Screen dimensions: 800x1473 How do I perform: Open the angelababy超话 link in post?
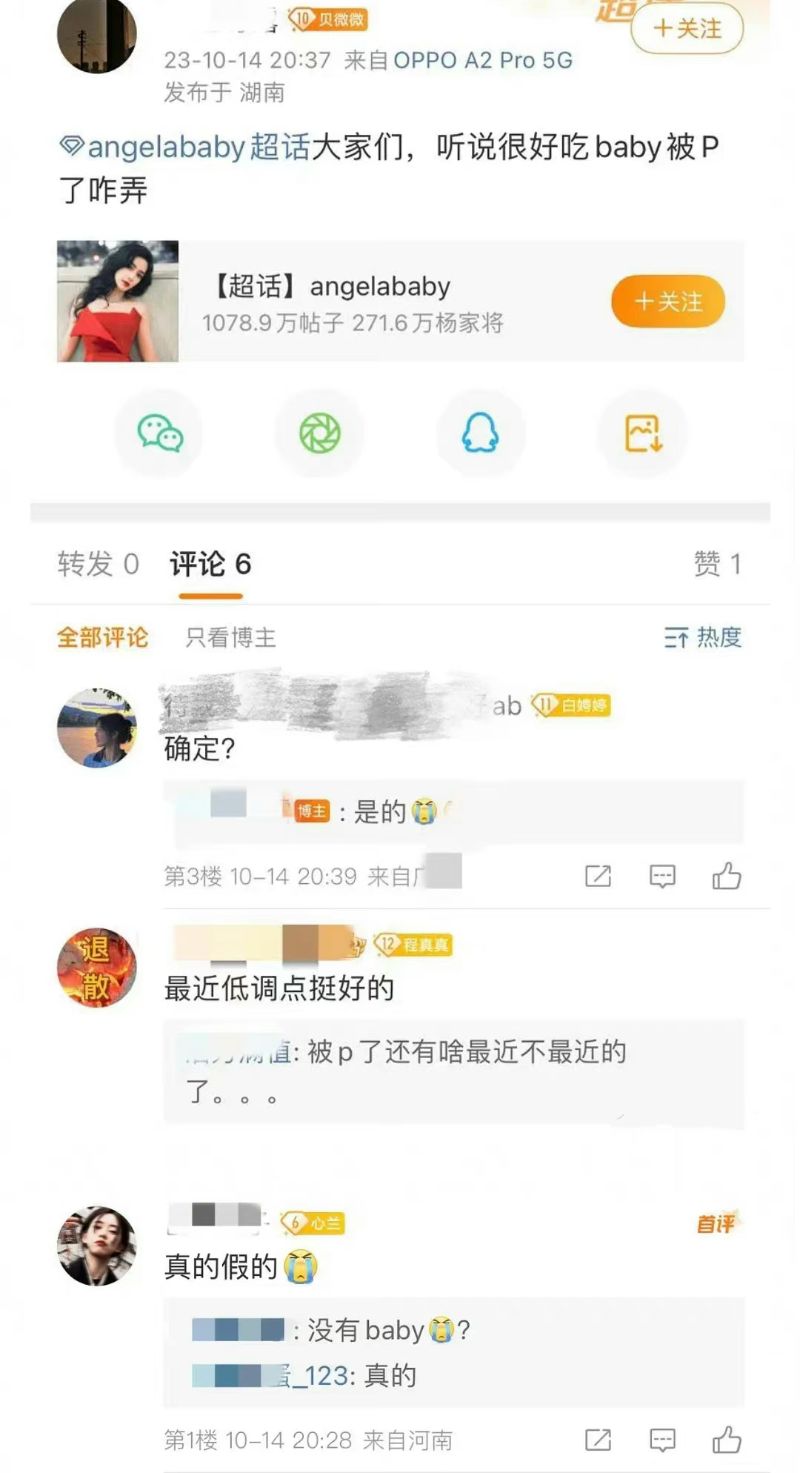tap(185, 148)
